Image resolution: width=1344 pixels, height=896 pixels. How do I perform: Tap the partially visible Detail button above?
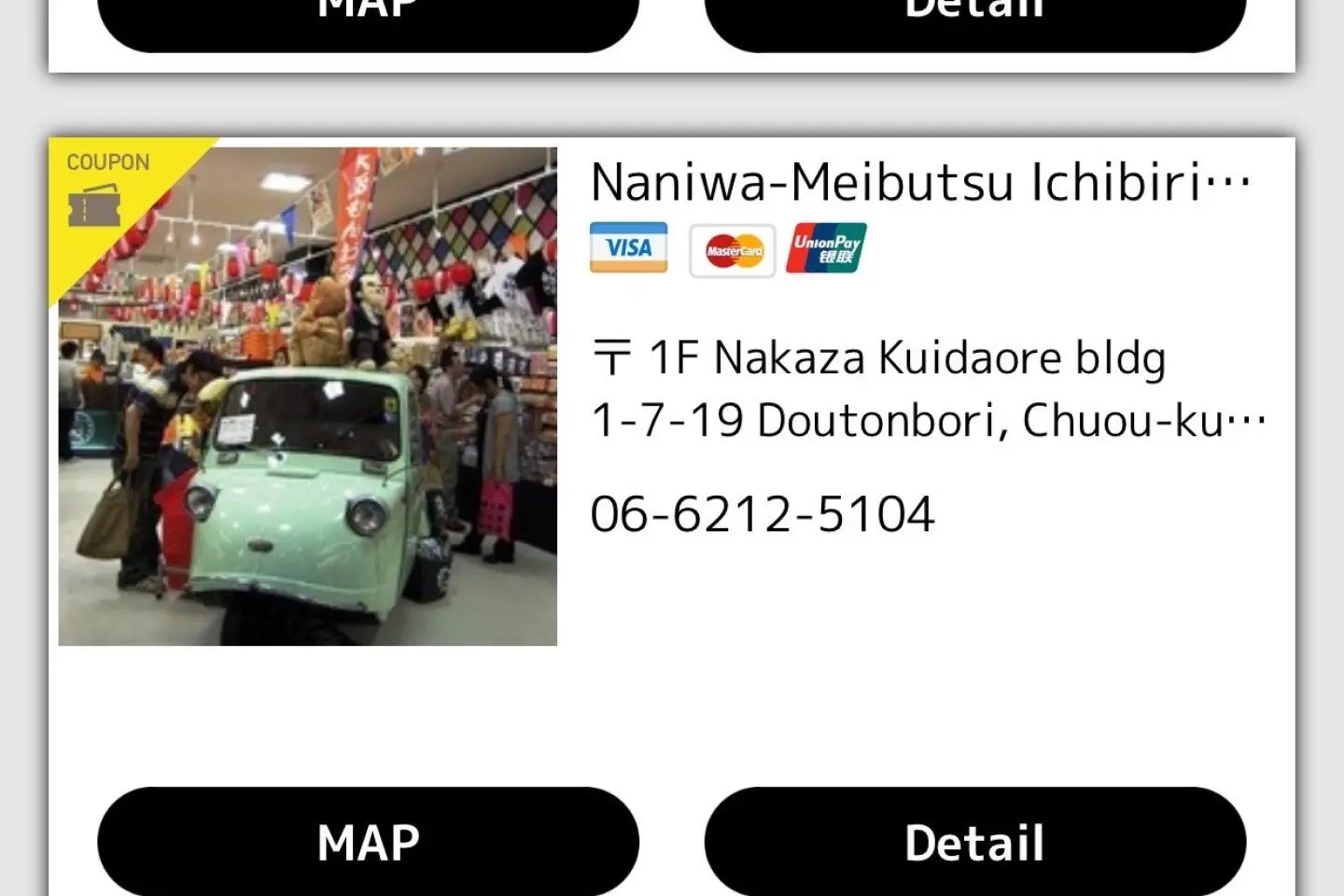click(975, 22)
